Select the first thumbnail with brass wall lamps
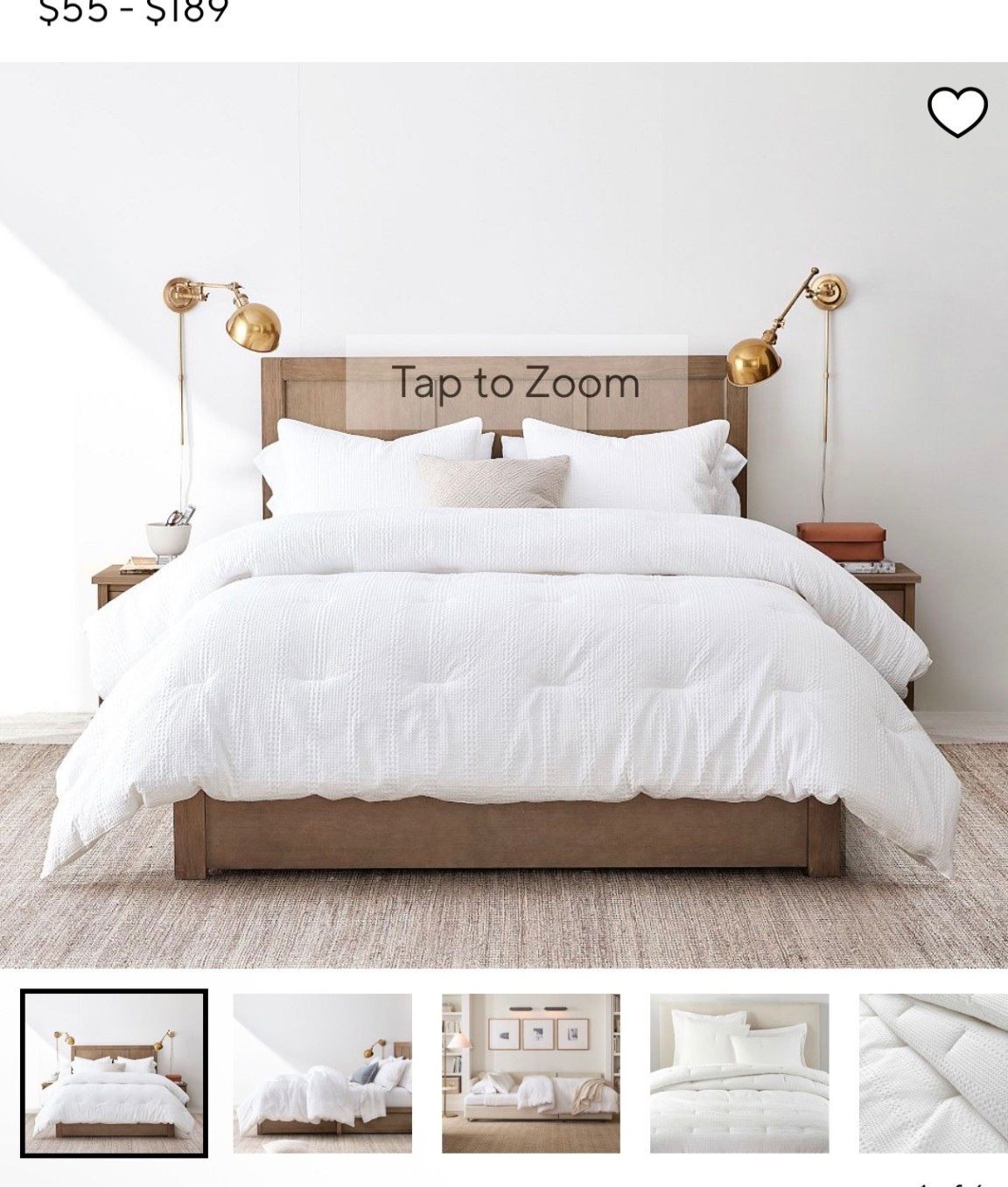Image resolution: width=1008 pixels, height=1187 pixels. coord(115,1073)
